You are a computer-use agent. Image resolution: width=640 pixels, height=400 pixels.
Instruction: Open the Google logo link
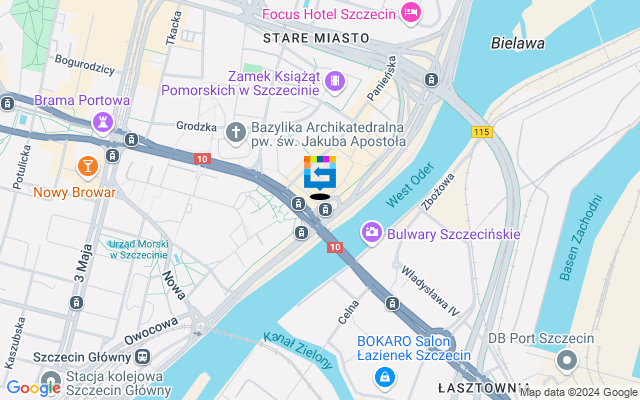(33, 388)
